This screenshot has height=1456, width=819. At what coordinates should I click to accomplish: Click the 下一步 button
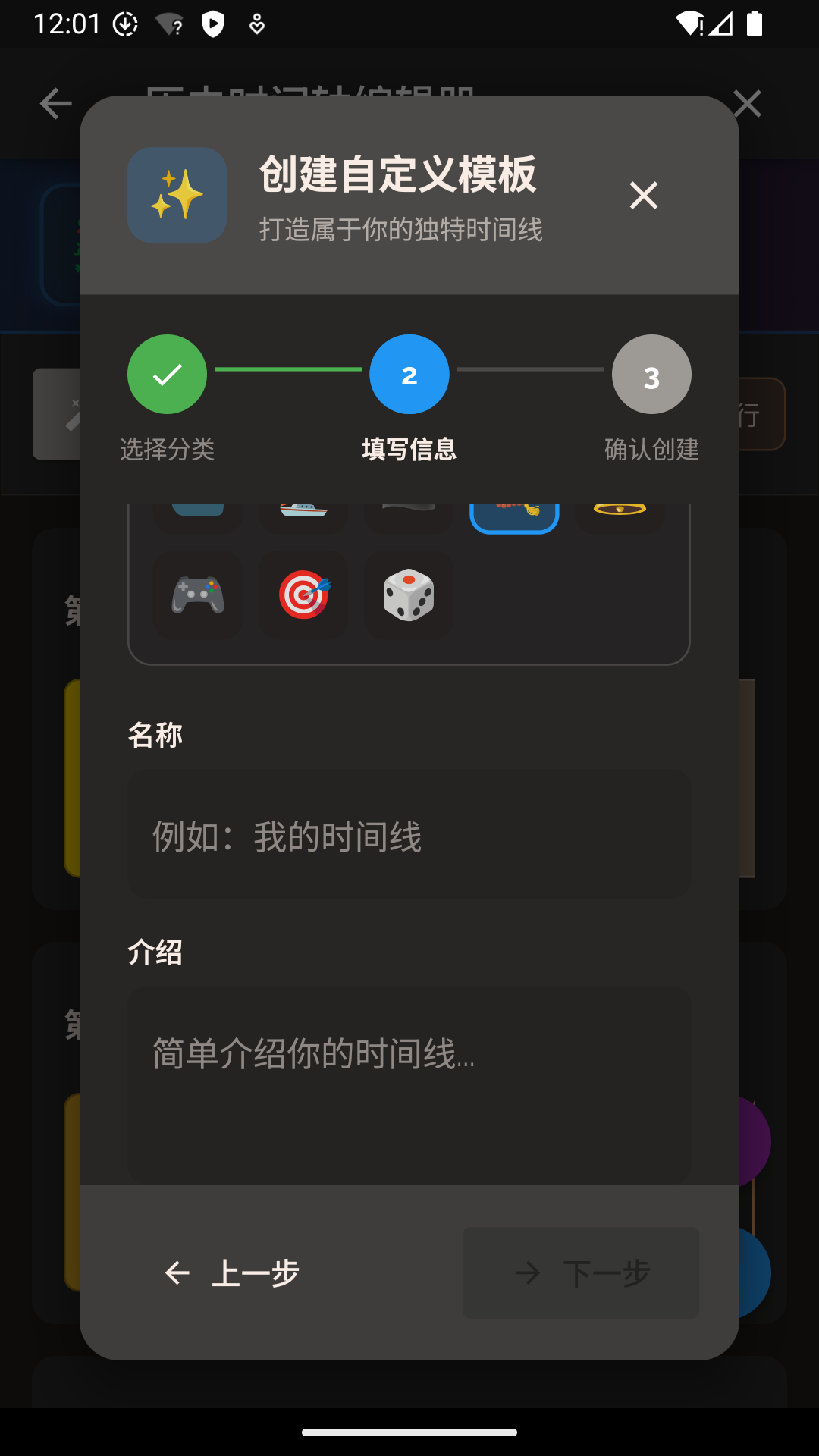[x=580, y=1273]
